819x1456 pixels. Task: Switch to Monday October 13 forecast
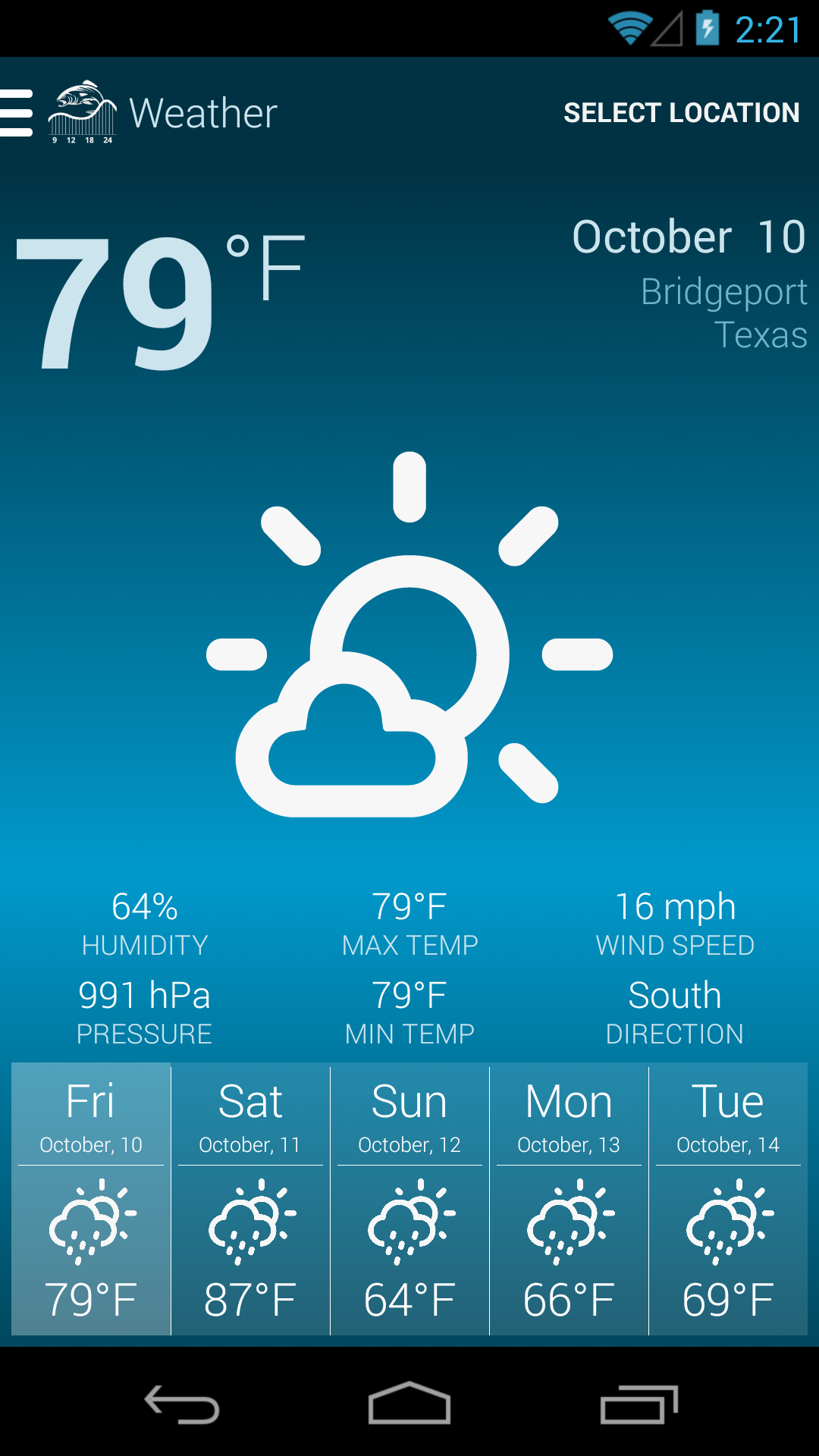pyautogui.click(x=569, y=1199)
